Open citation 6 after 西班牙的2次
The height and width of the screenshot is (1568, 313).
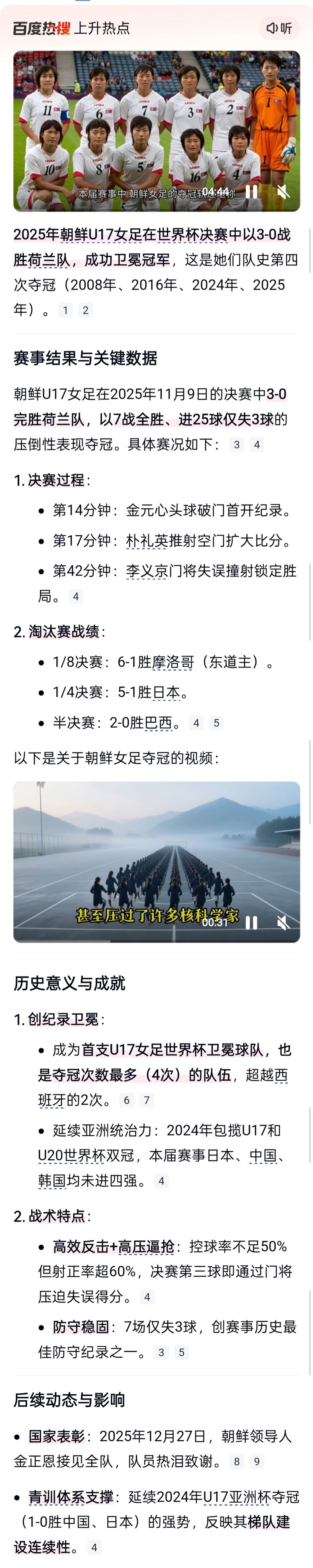click(x=127, y=1100)
